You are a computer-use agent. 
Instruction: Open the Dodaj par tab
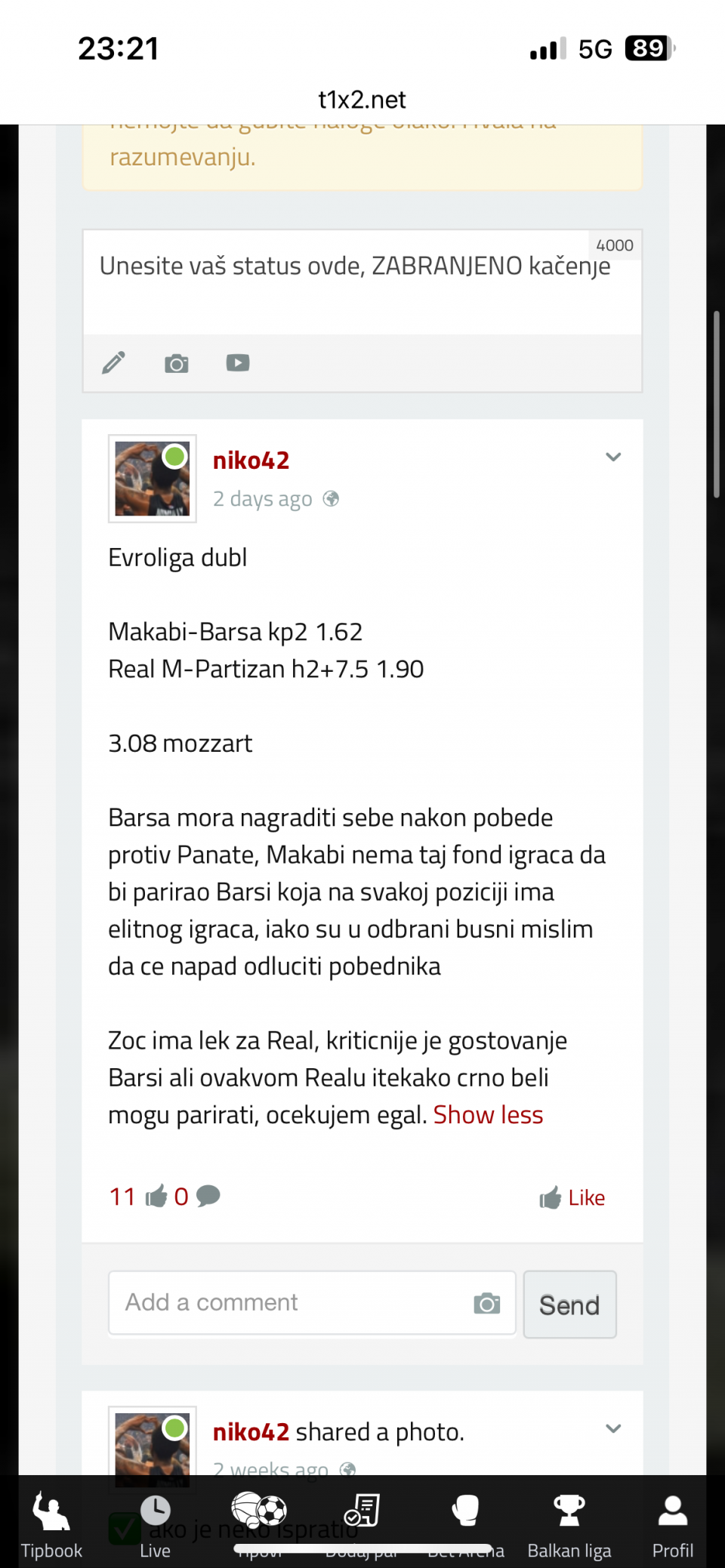tap(362, 1523)
